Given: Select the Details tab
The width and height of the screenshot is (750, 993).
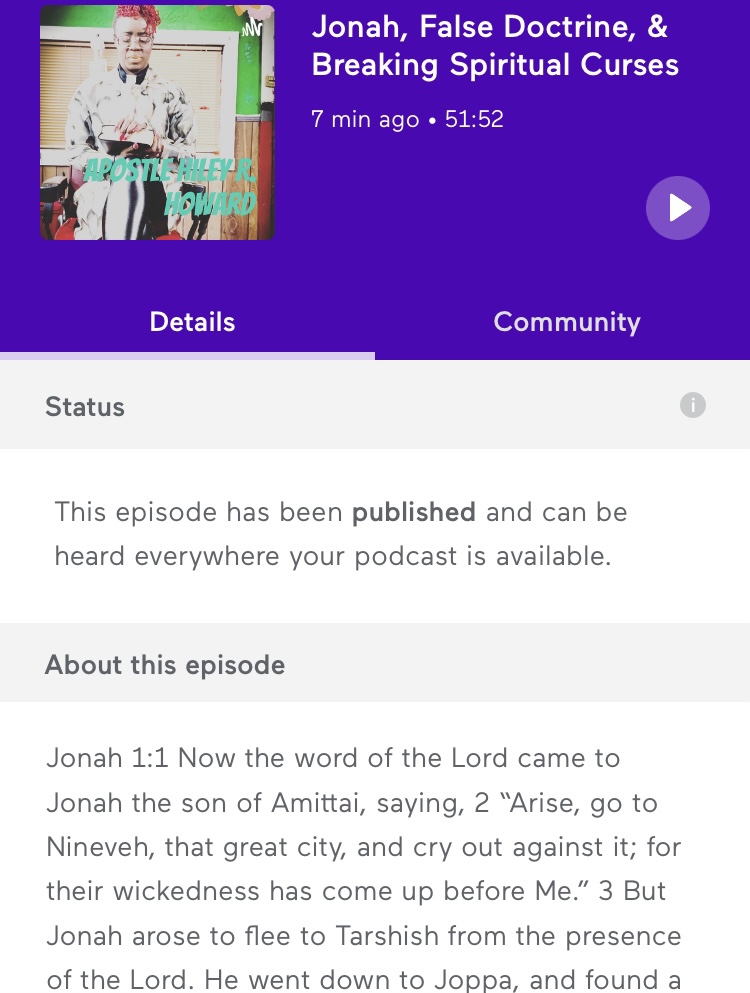Looking at the screenshot, I should 192,322.
